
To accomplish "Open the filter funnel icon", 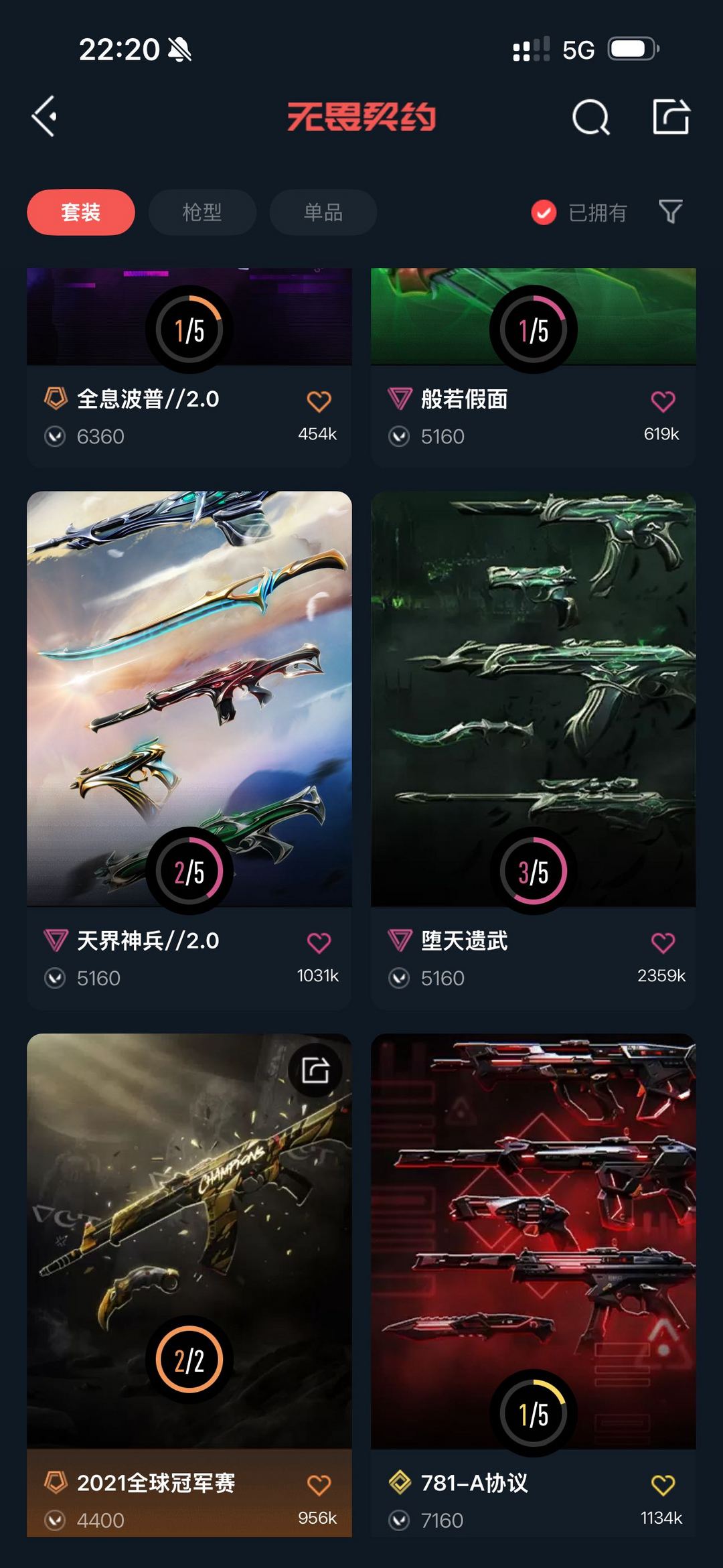I will coord(670,212).
